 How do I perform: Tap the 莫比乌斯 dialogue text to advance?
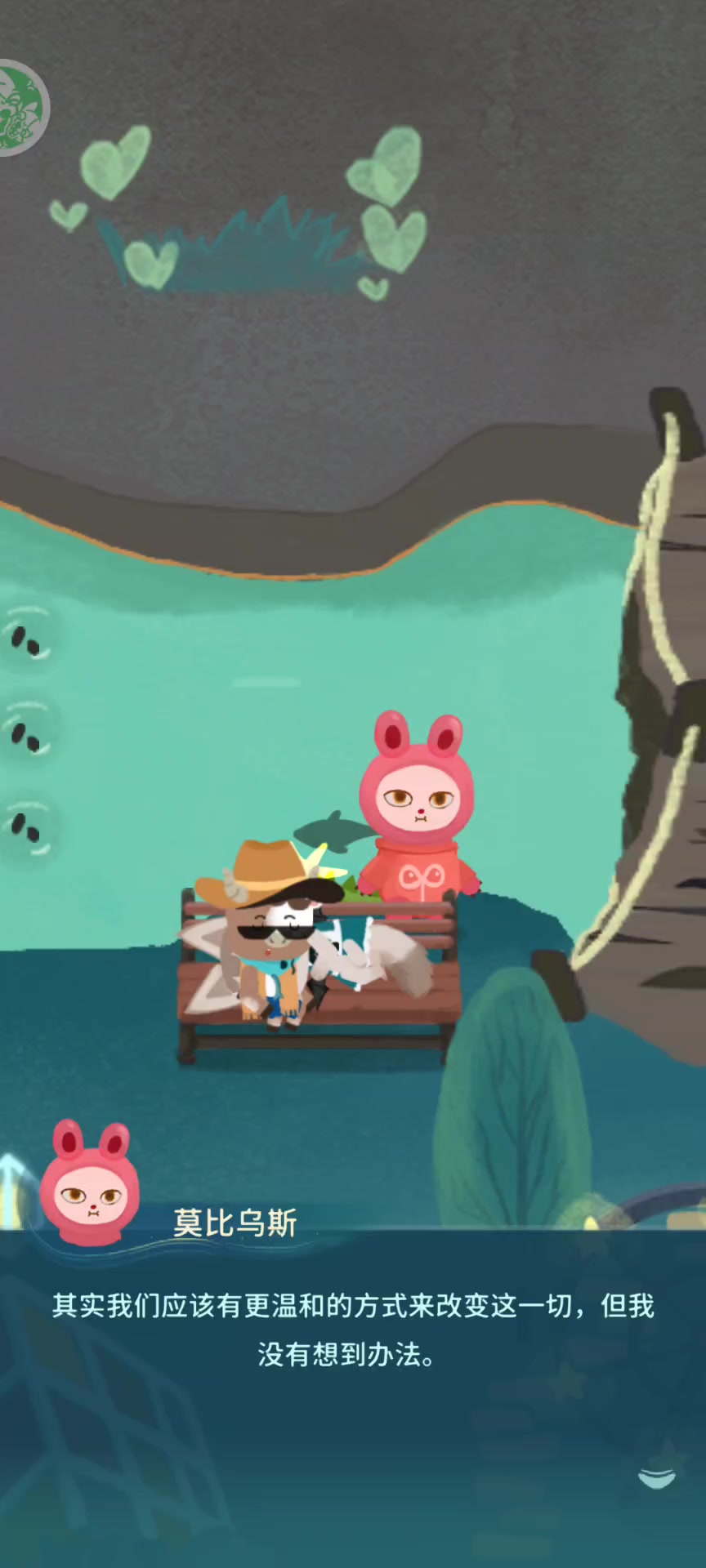coord(353,1330)
